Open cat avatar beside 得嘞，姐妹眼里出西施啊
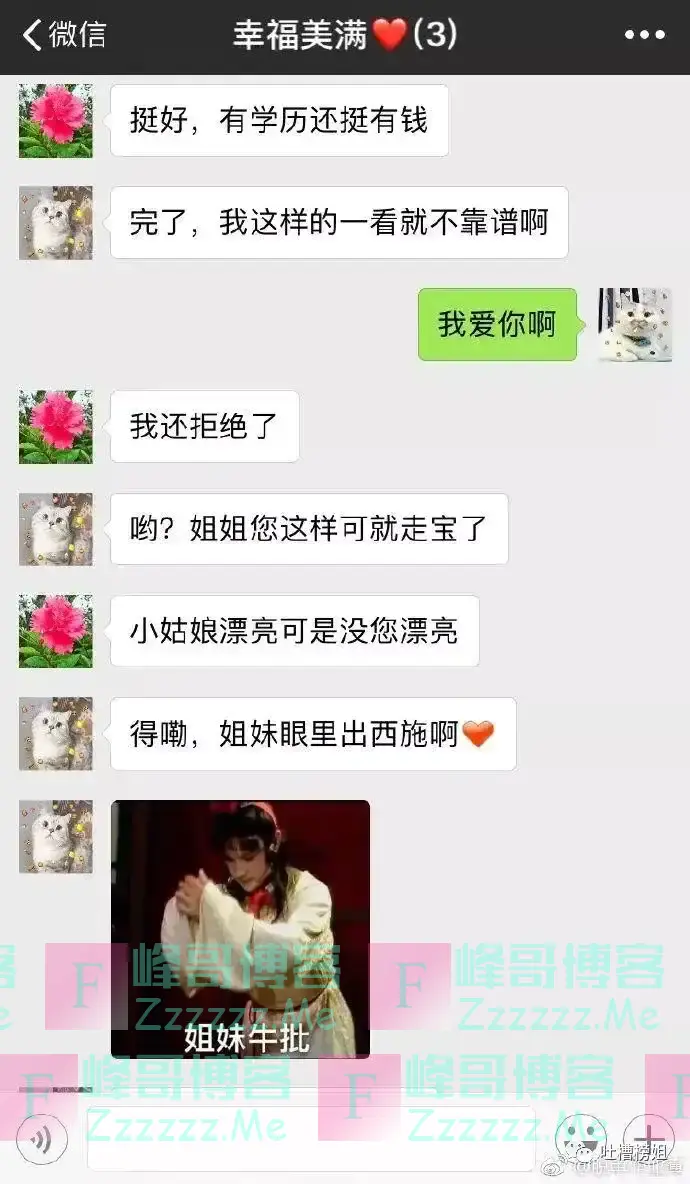Image resolution: width=690 pixels, height=1184 pixels. [x=56, y=734]
